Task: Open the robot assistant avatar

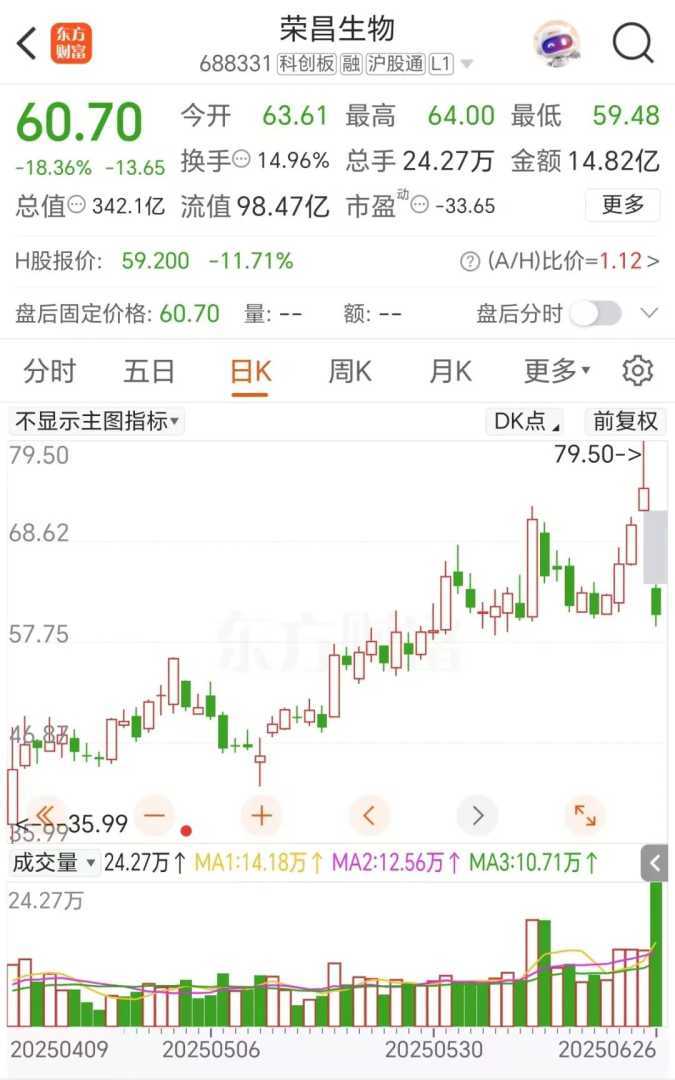Action: (x=556, y=44)
